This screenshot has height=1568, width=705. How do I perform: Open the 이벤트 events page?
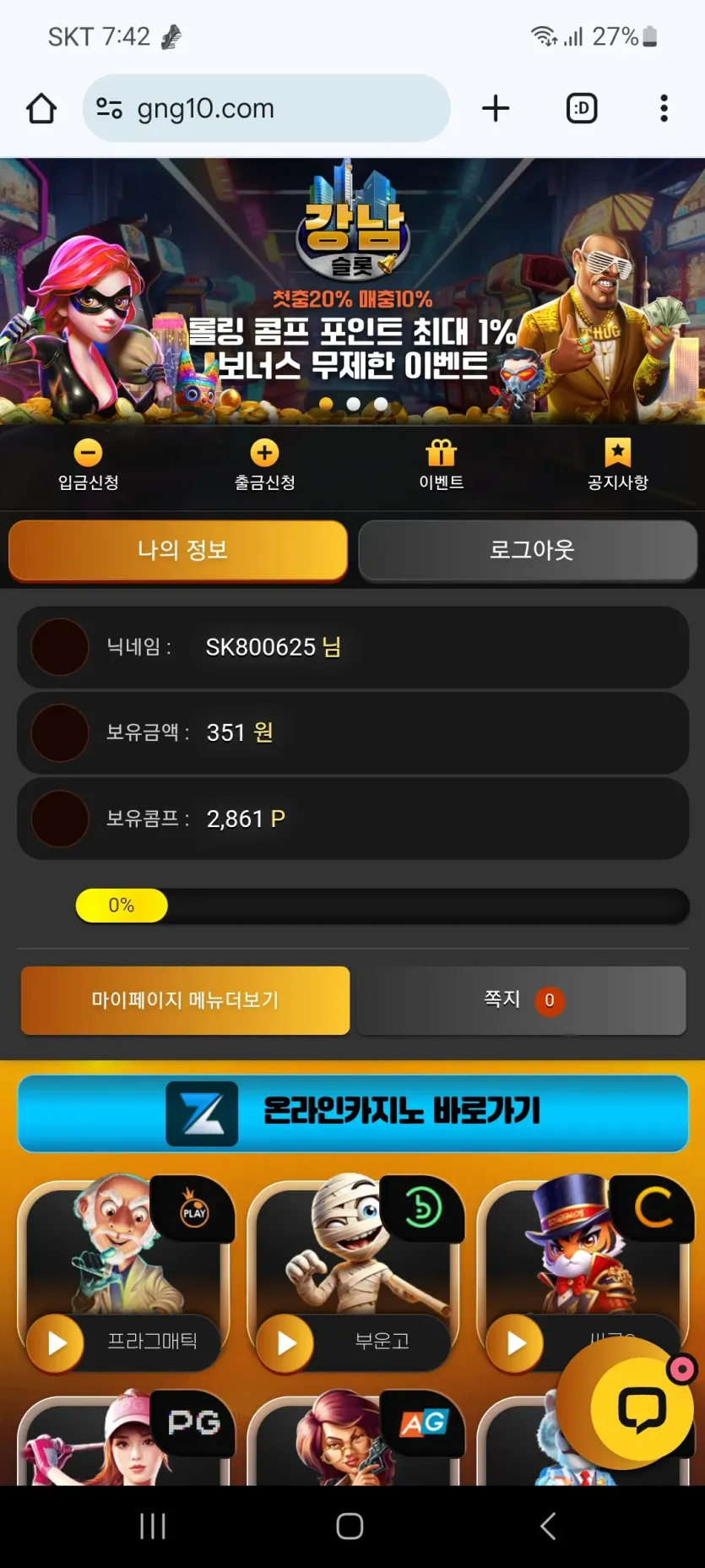coord(441,465)
